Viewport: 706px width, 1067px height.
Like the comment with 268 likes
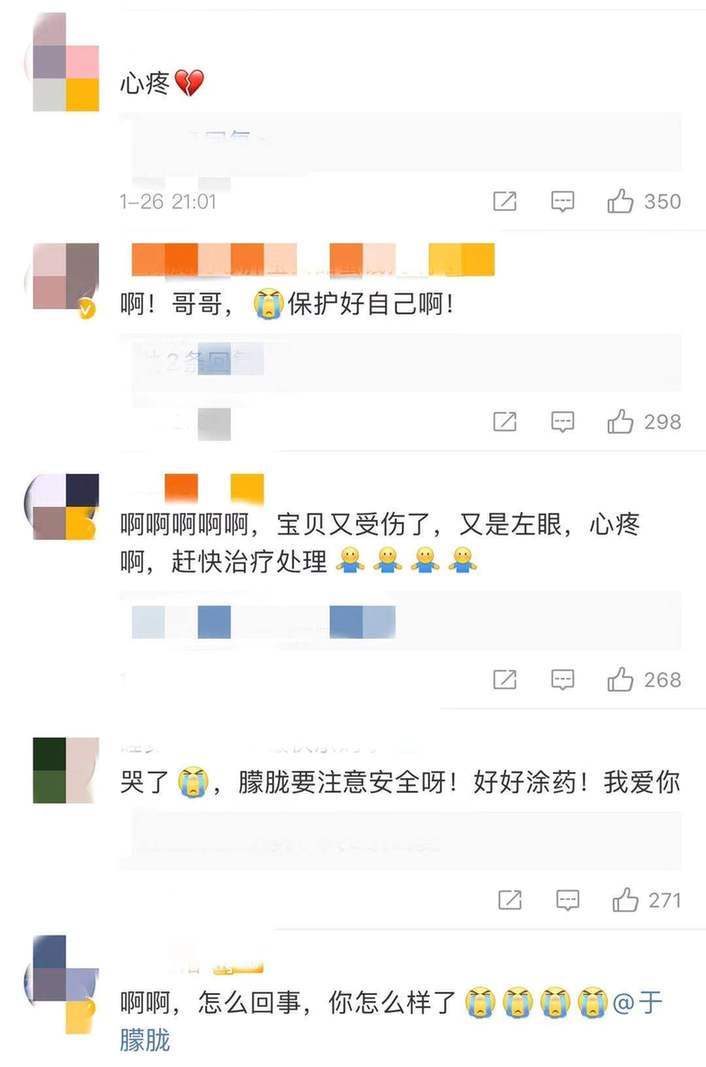pyautogui.click(x=621, y=680)
